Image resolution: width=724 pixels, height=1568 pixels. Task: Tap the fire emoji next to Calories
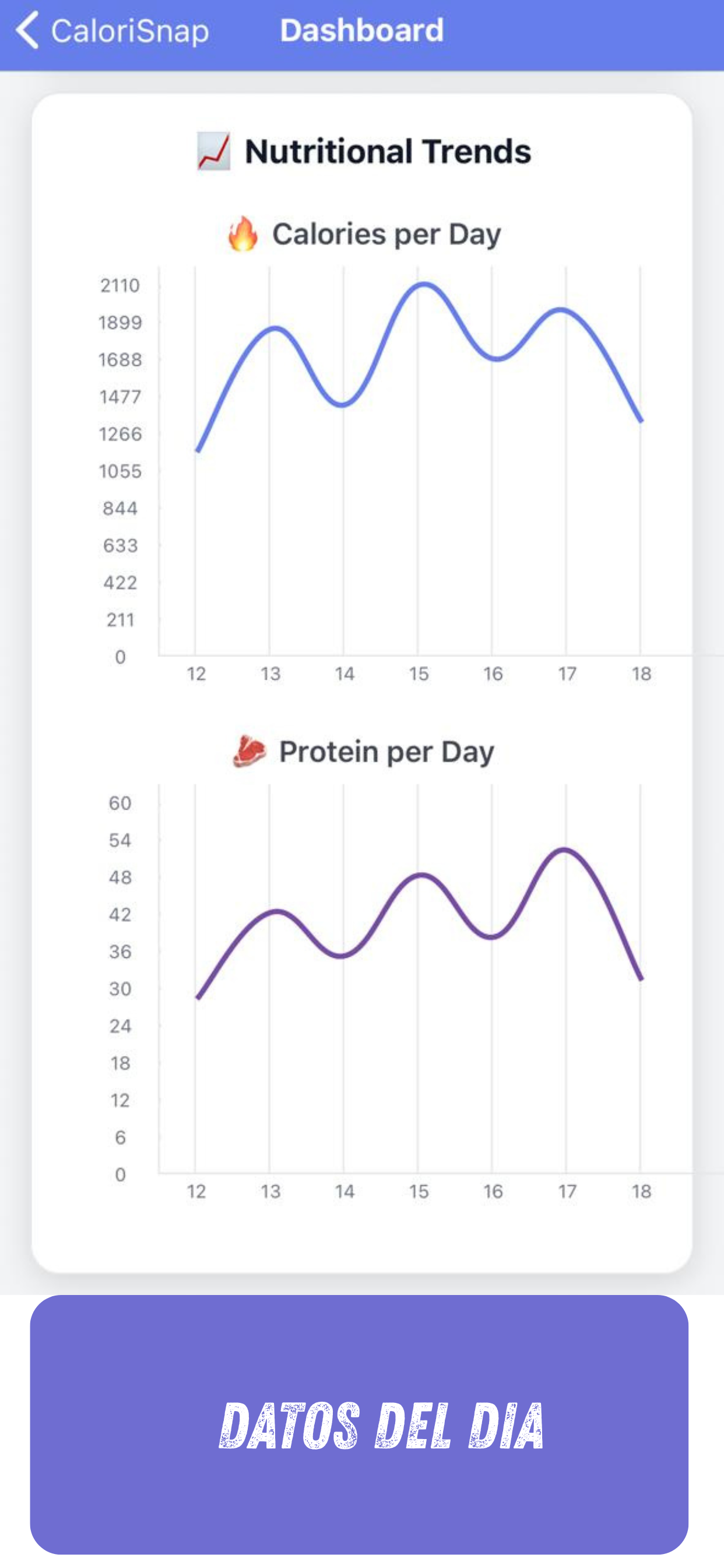(239, 235)
